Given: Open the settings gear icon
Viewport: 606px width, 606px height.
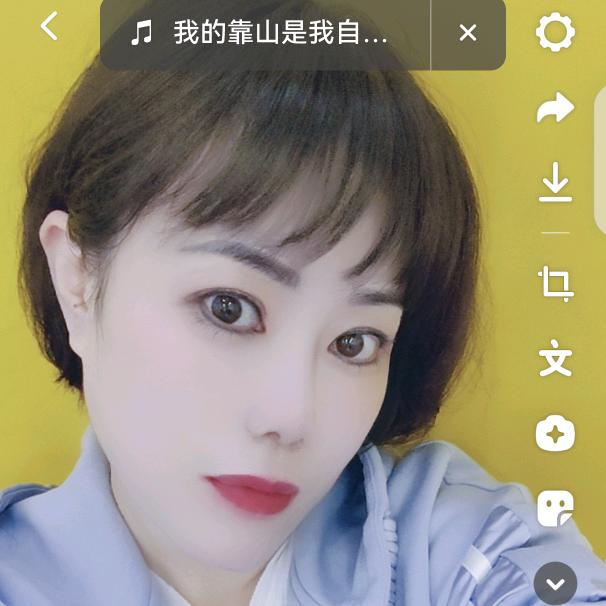Looking at the screenshot, I should point(555,32).
